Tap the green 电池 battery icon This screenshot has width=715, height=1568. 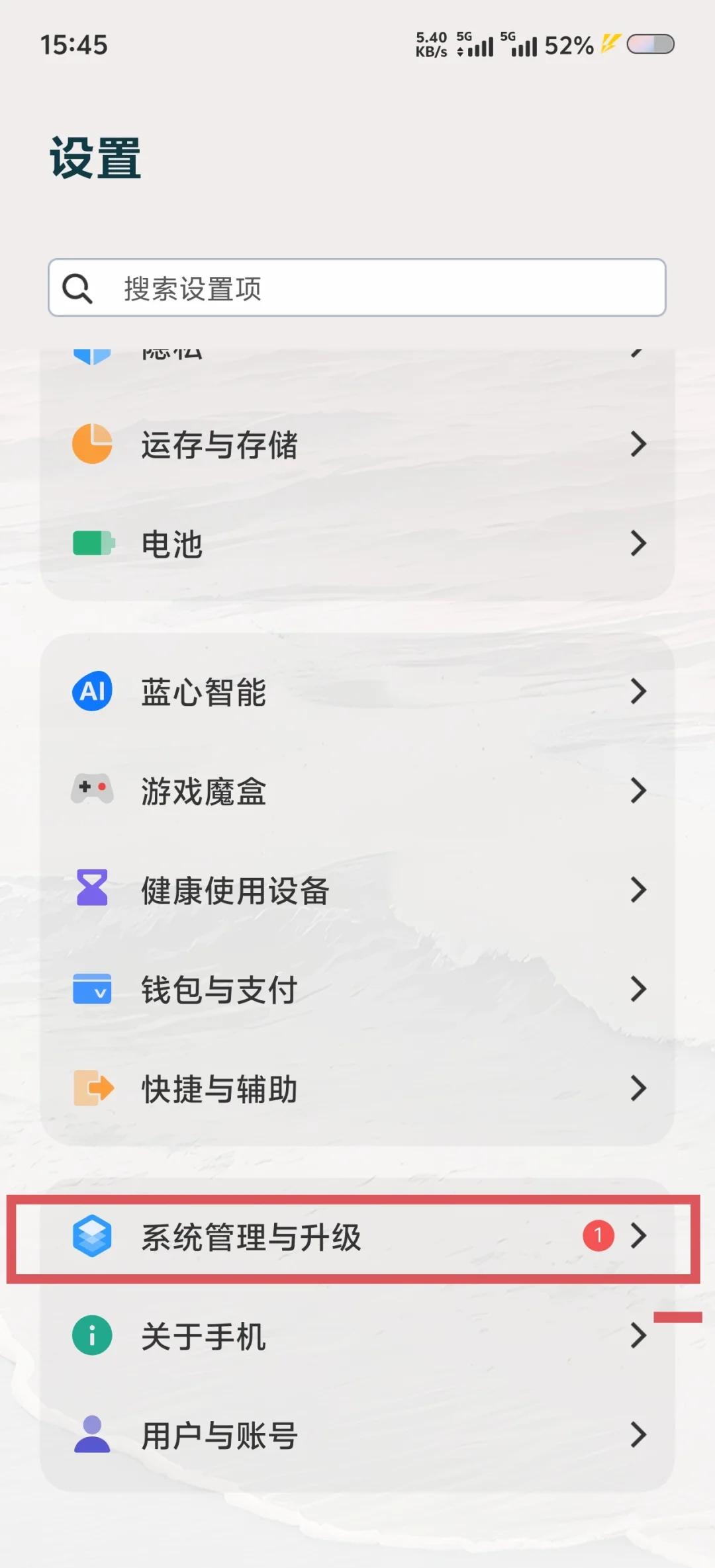pyautogui.click(x=92, y=543)
